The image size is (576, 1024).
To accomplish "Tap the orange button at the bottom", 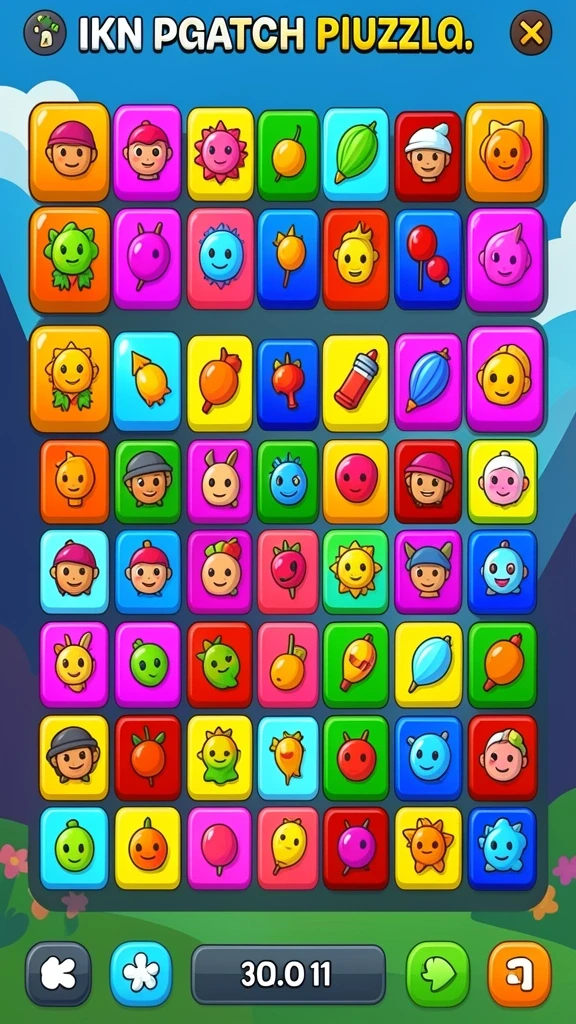I will tap(520, 974).
